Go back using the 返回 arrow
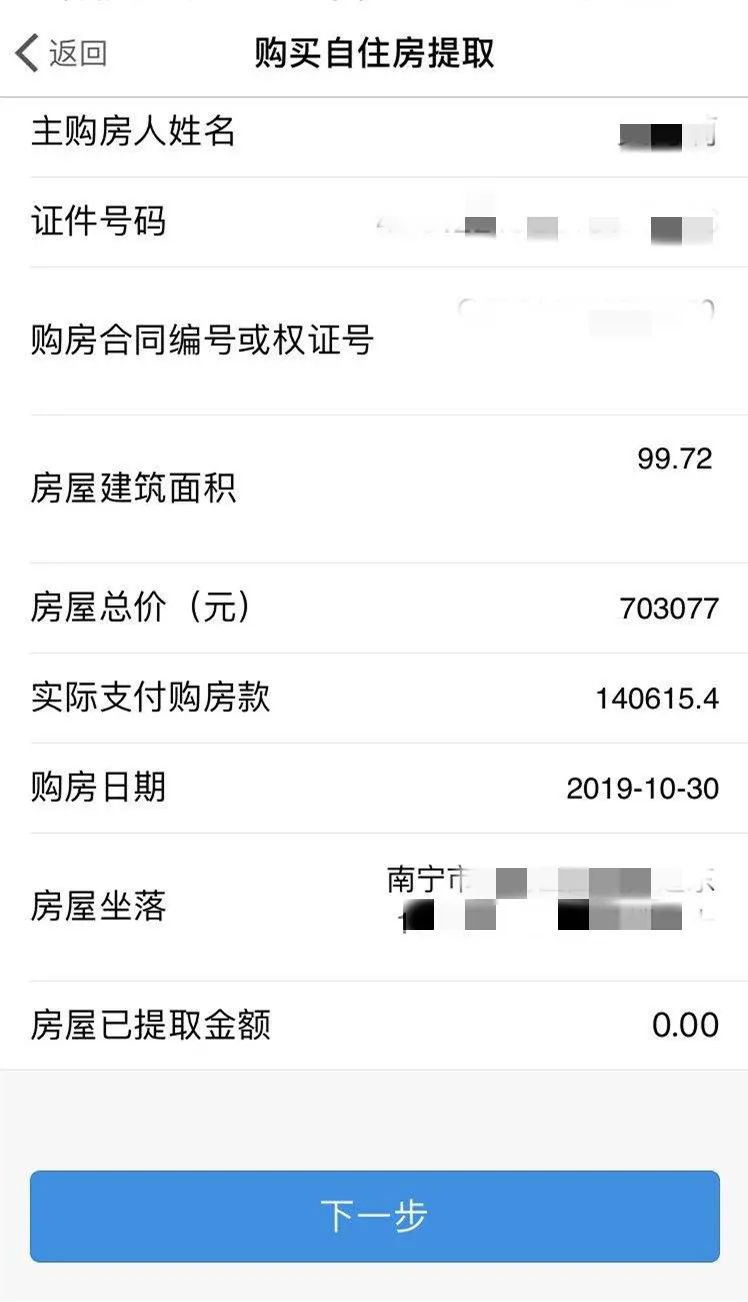Image resolution: width=748 pixels, height=1302 pixels. 60,53
